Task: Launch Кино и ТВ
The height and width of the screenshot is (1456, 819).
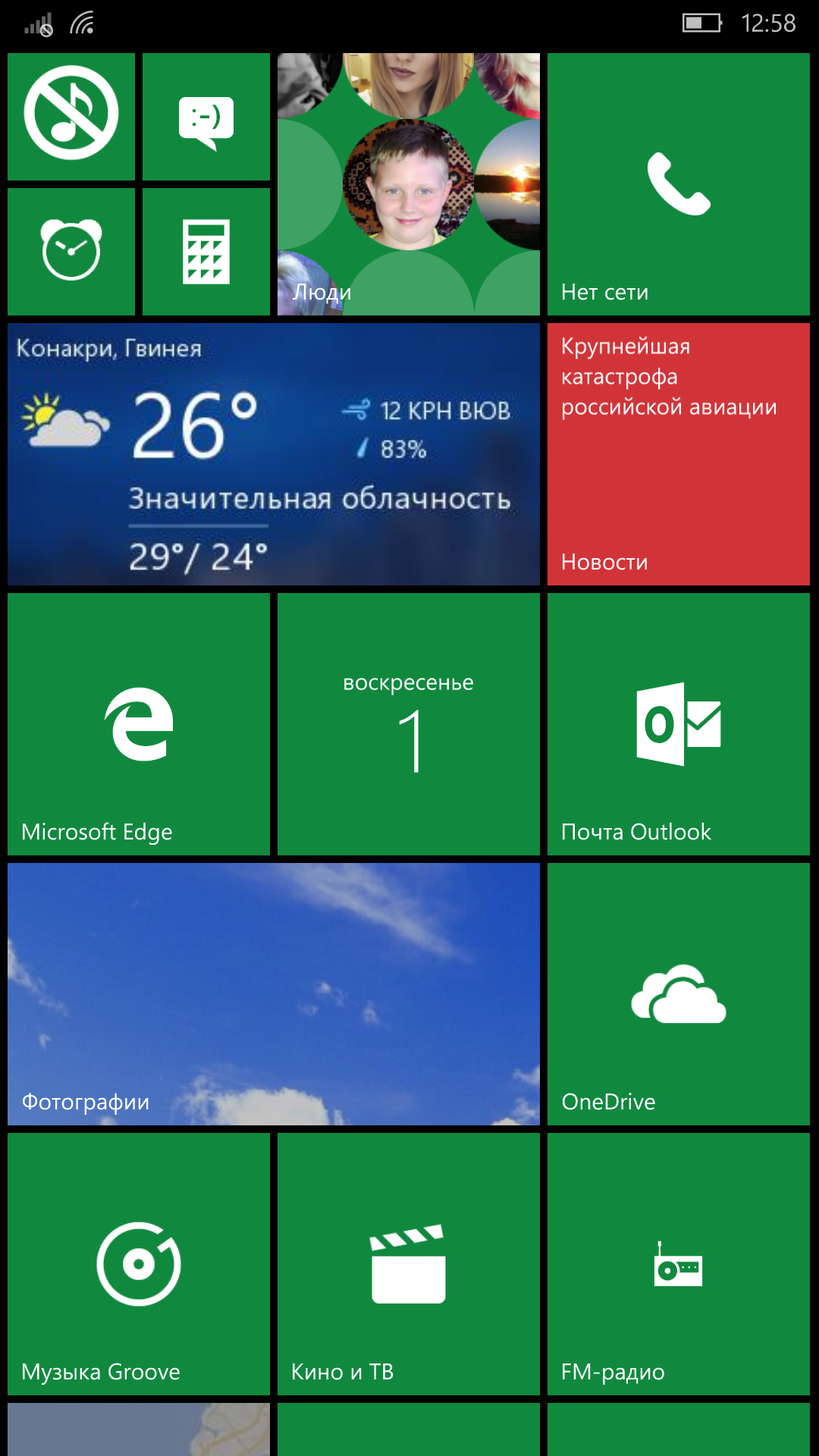Action: [409, 1264]
